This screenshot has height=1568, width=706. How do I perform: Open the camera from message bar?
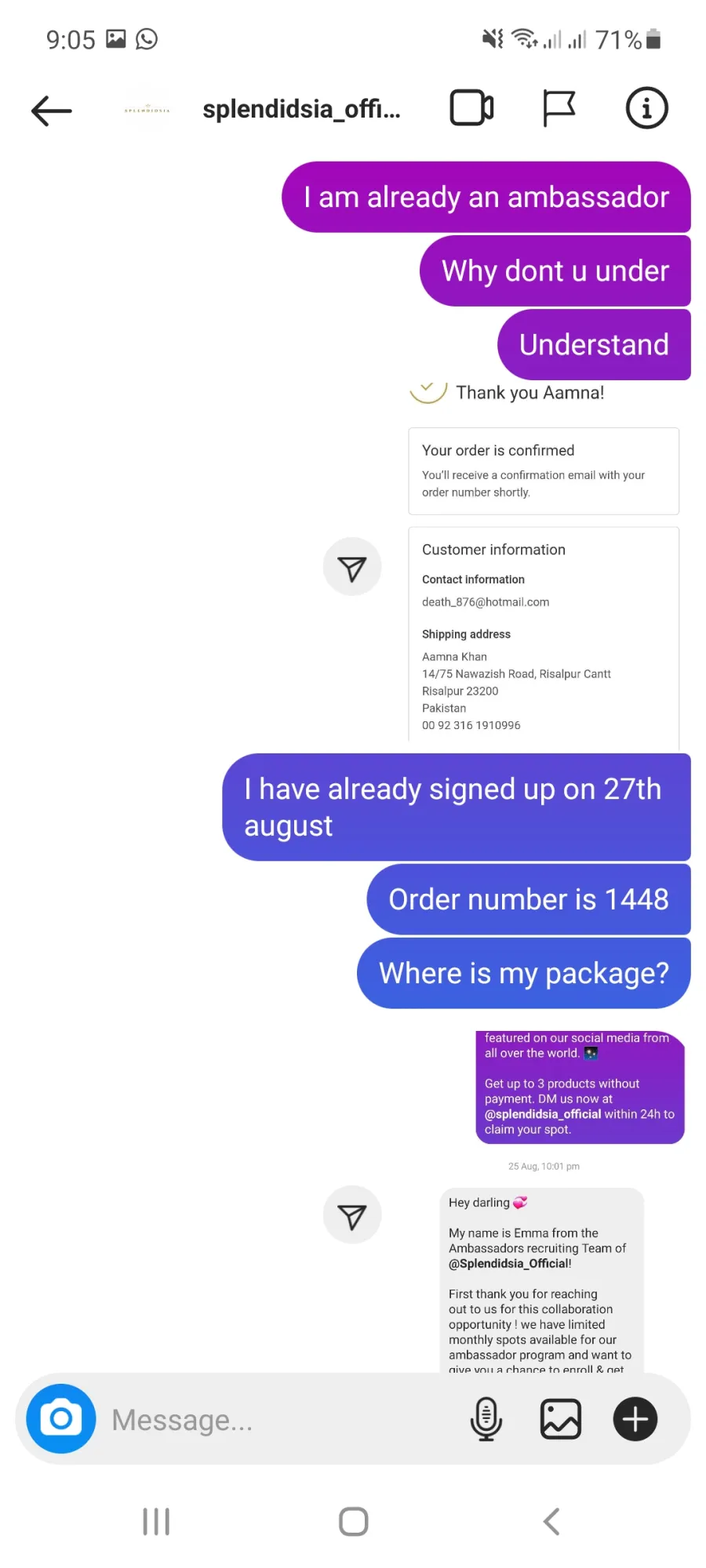tap(61, 1418)
